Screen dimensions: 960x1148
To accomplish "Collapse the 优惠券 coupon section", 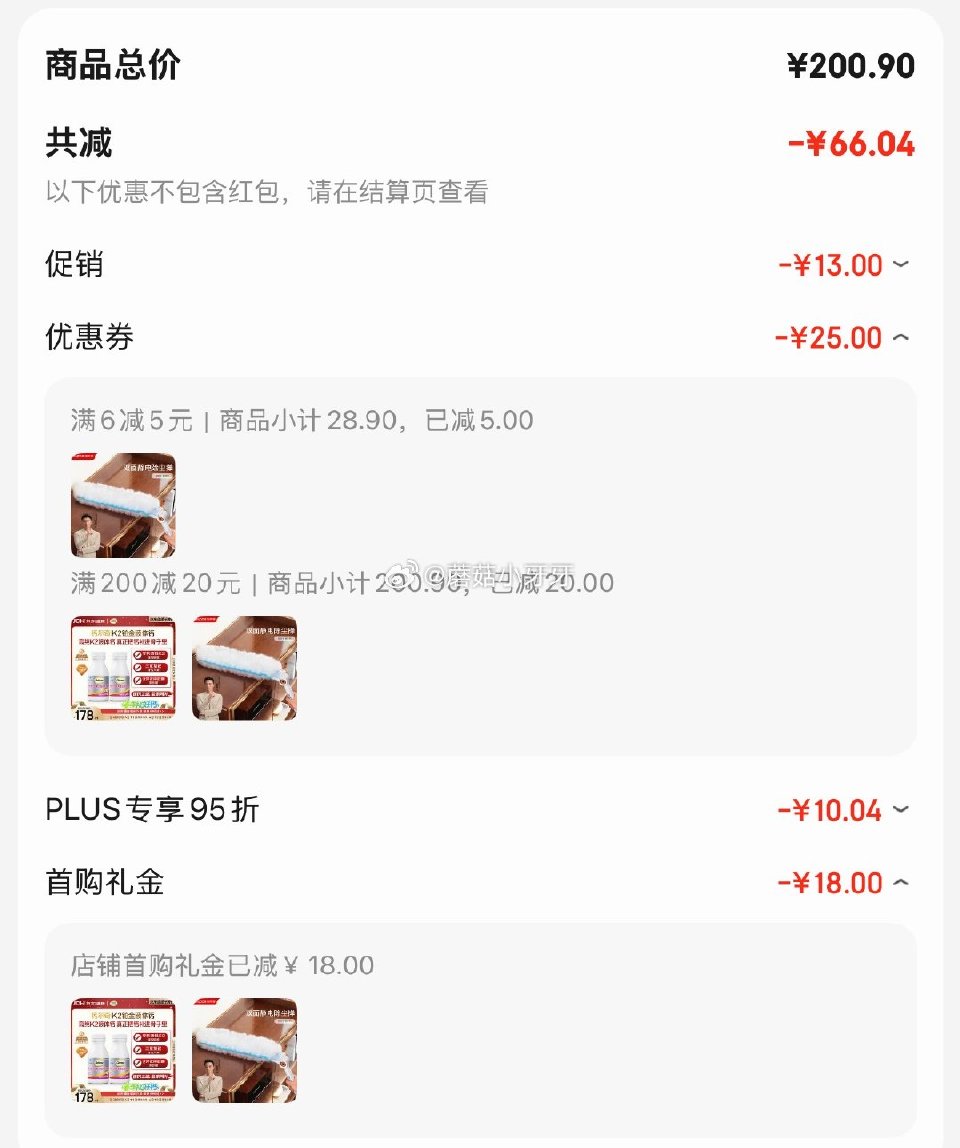I will coord(900,338).
